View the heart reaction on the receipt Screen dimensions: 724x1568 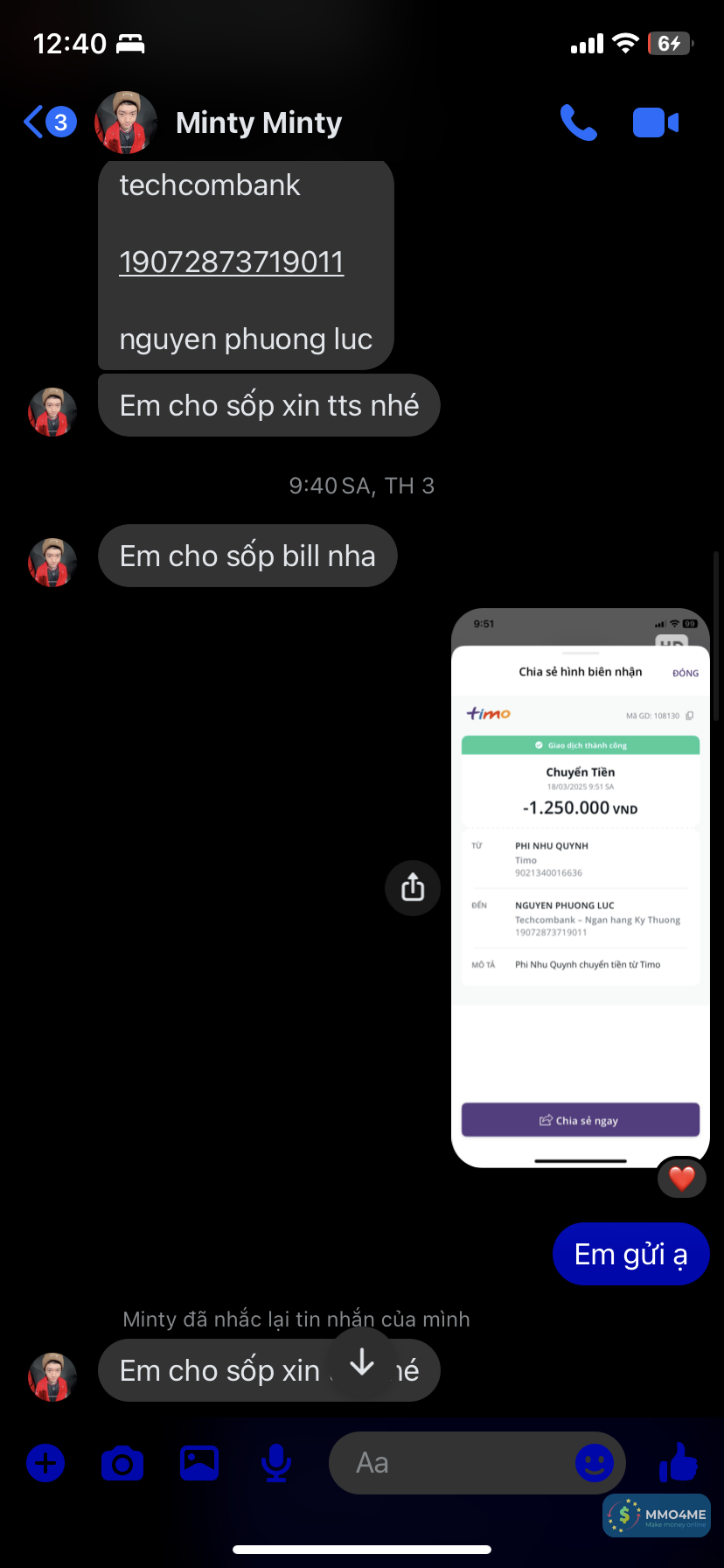(x=682, y=1179)
